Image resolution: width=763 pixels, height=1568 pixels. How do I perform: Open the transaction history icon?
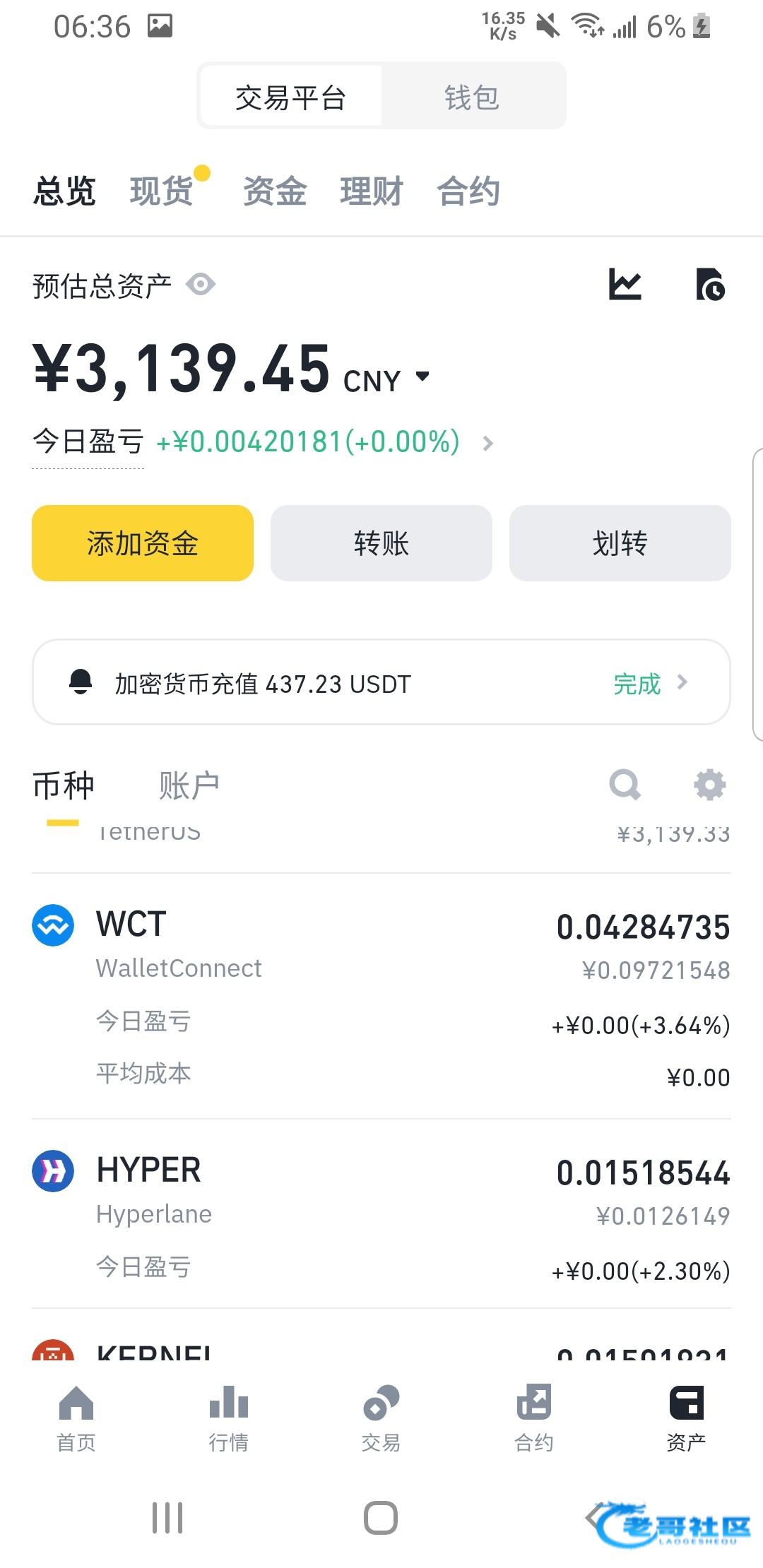click(709, 285)
